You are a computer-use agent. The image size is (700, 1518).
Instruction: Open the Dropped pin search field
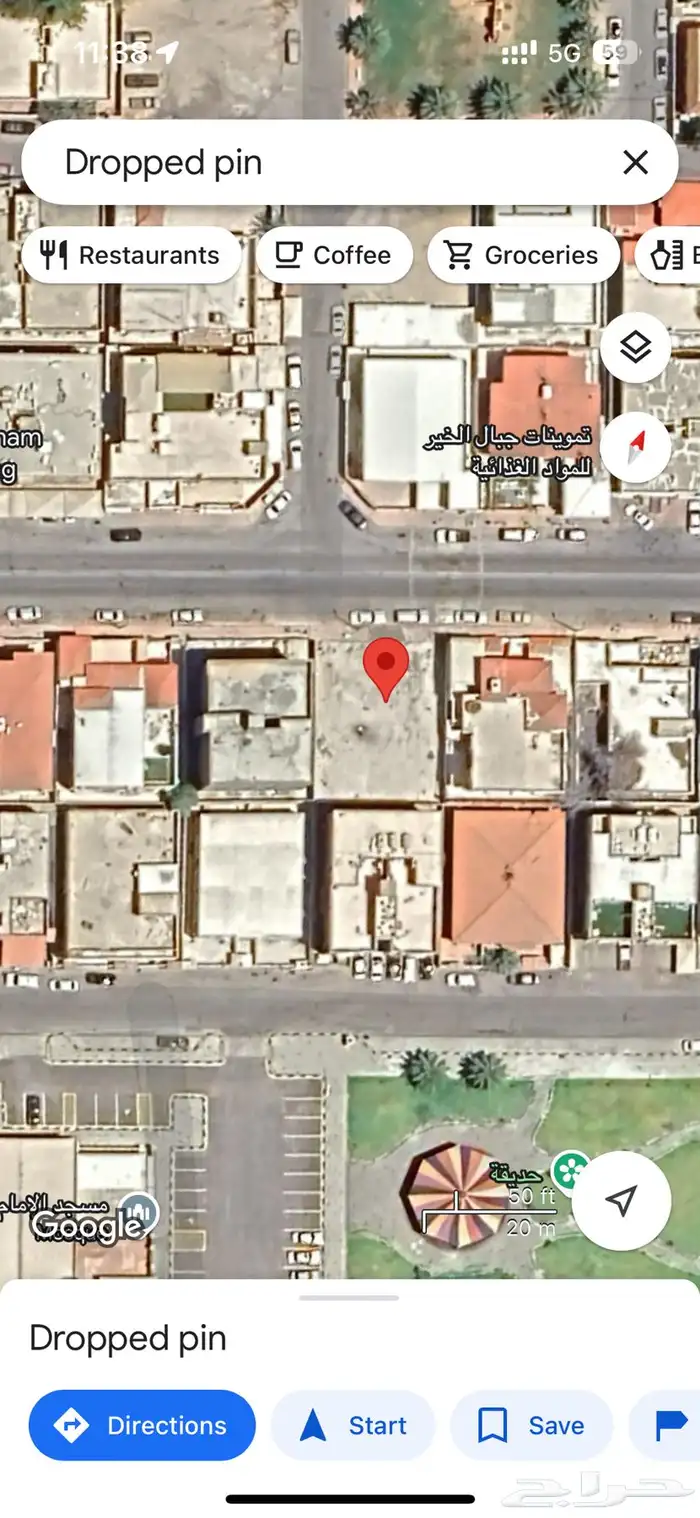pyautogui.click(x=320, y=162)
